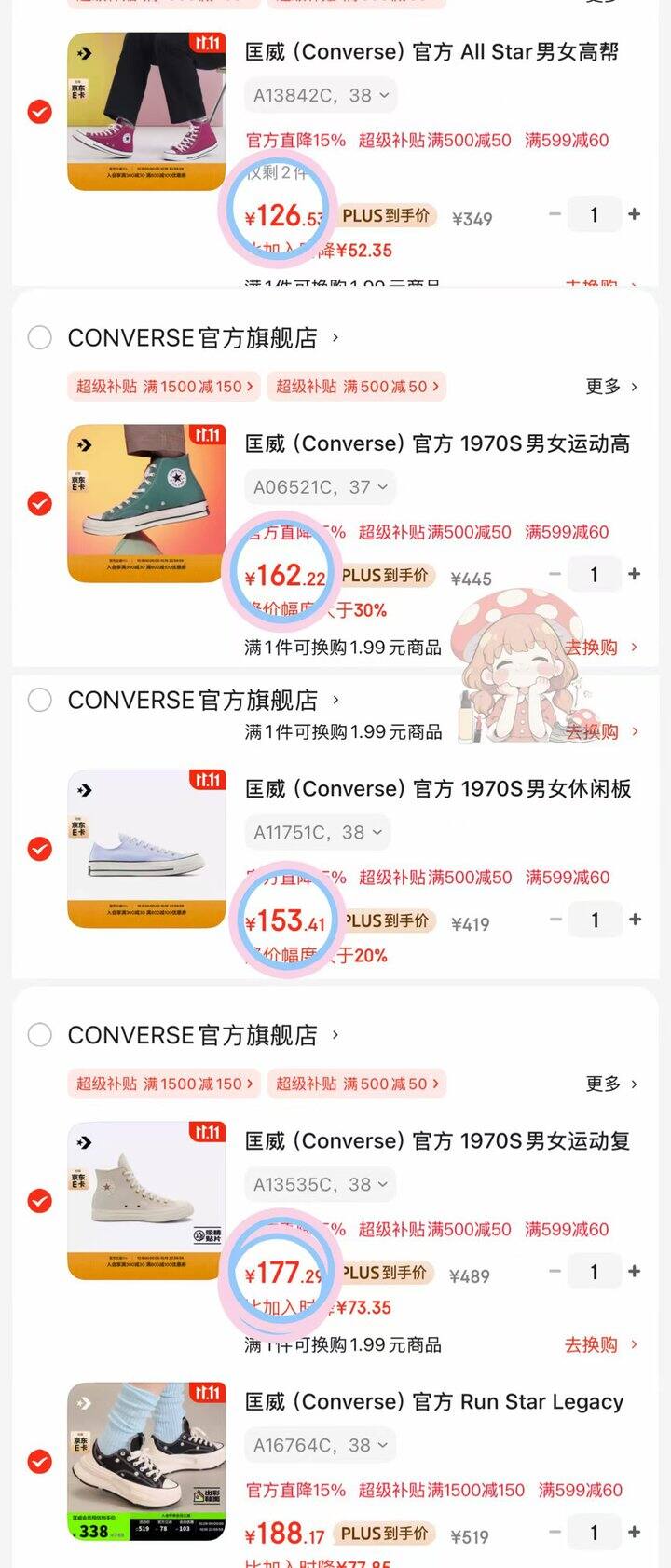
Task: Open the A13535C, 38 spec dropdown
Action: point(321,1185)
